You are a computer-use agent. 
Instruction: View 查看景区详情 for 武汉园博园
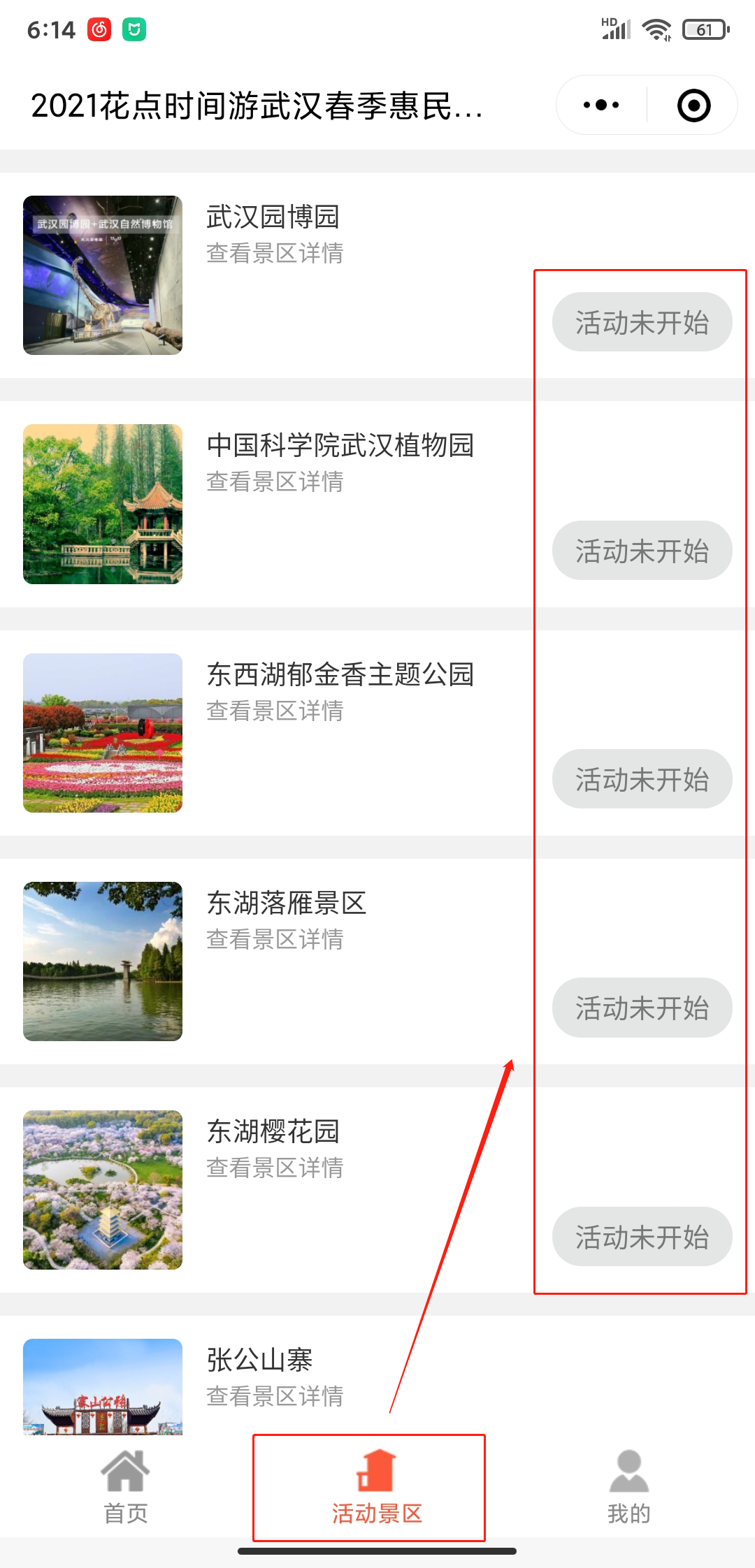275,253
